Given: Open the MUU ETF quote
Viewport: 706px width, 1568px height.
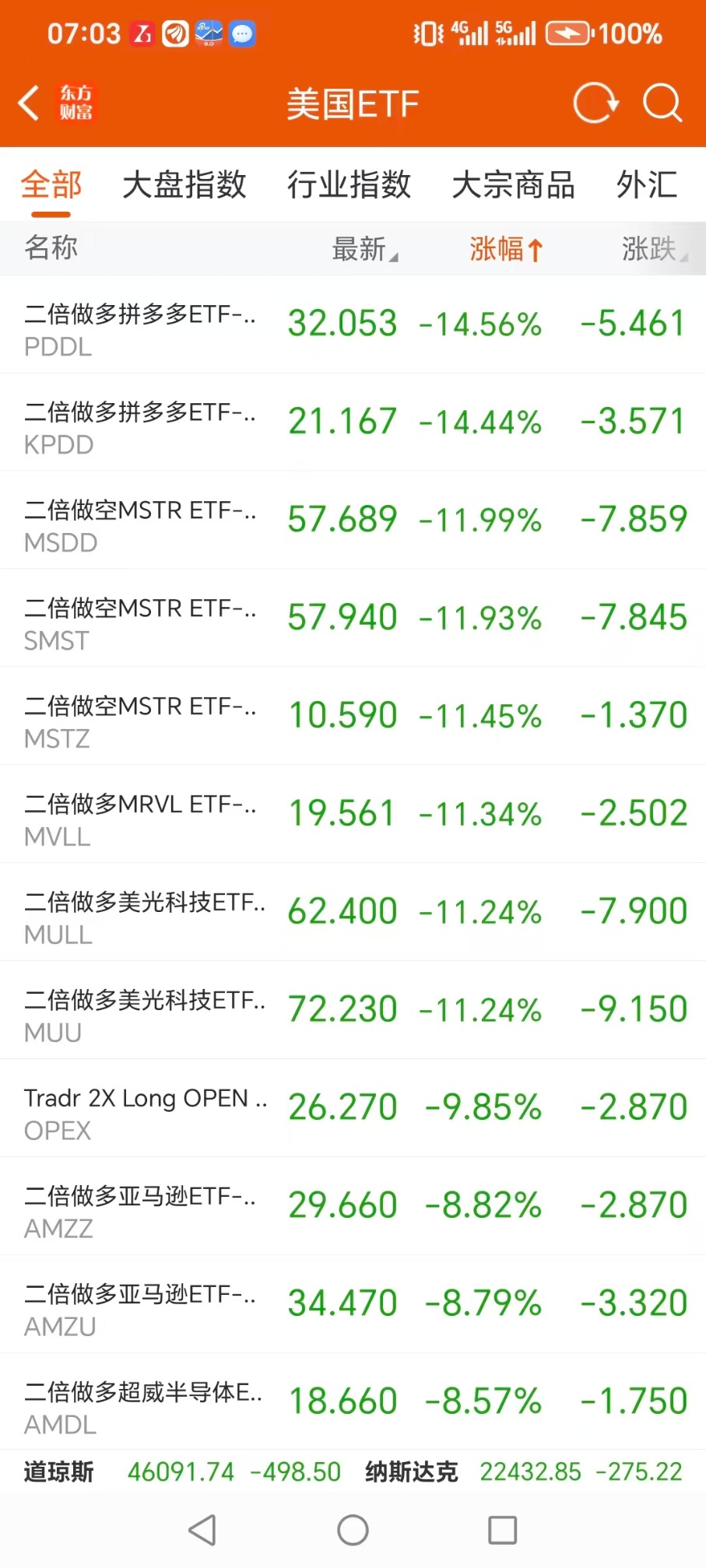Looking at the screenshot, I should coord(353,1011).
